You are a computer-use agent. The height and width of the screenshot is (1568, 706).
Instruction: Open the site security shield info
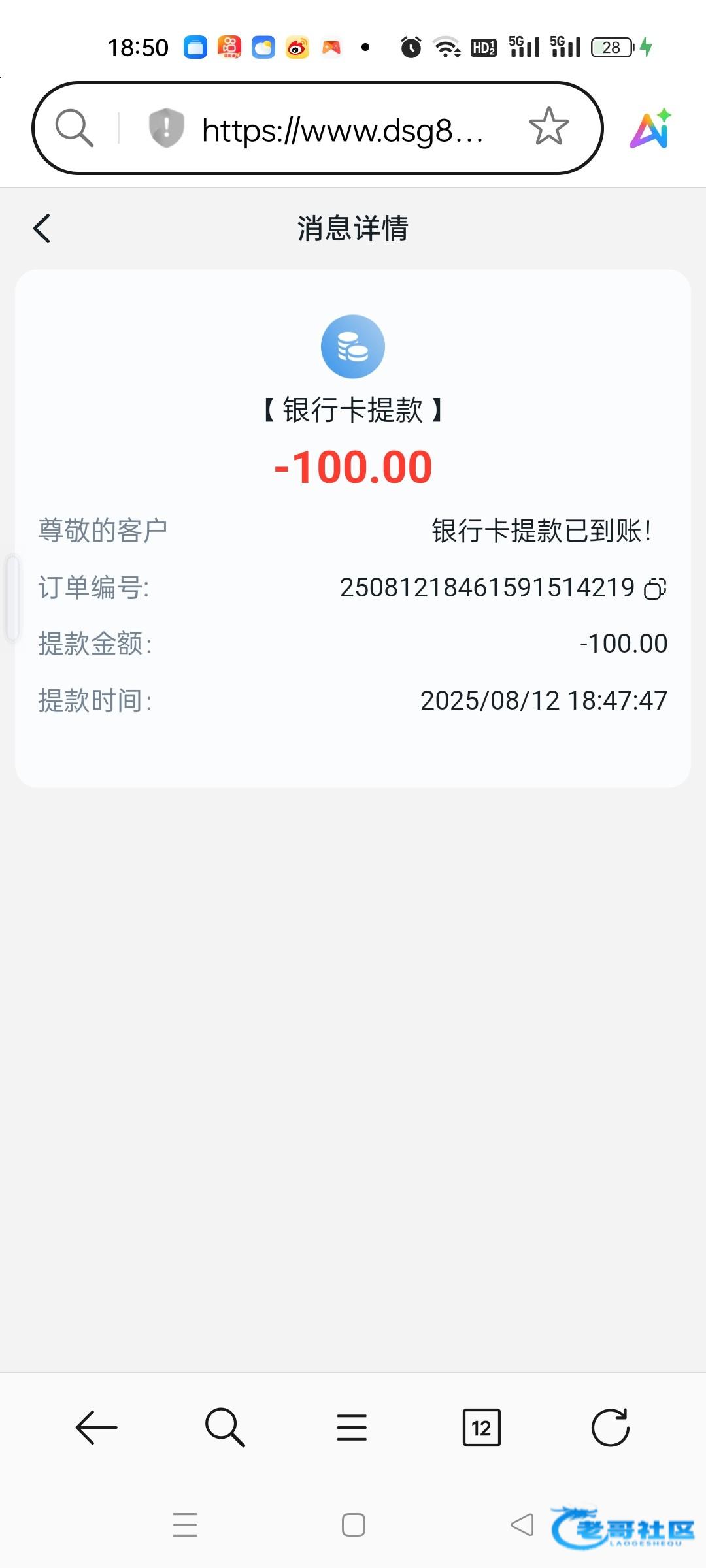[x=166, y=128]
